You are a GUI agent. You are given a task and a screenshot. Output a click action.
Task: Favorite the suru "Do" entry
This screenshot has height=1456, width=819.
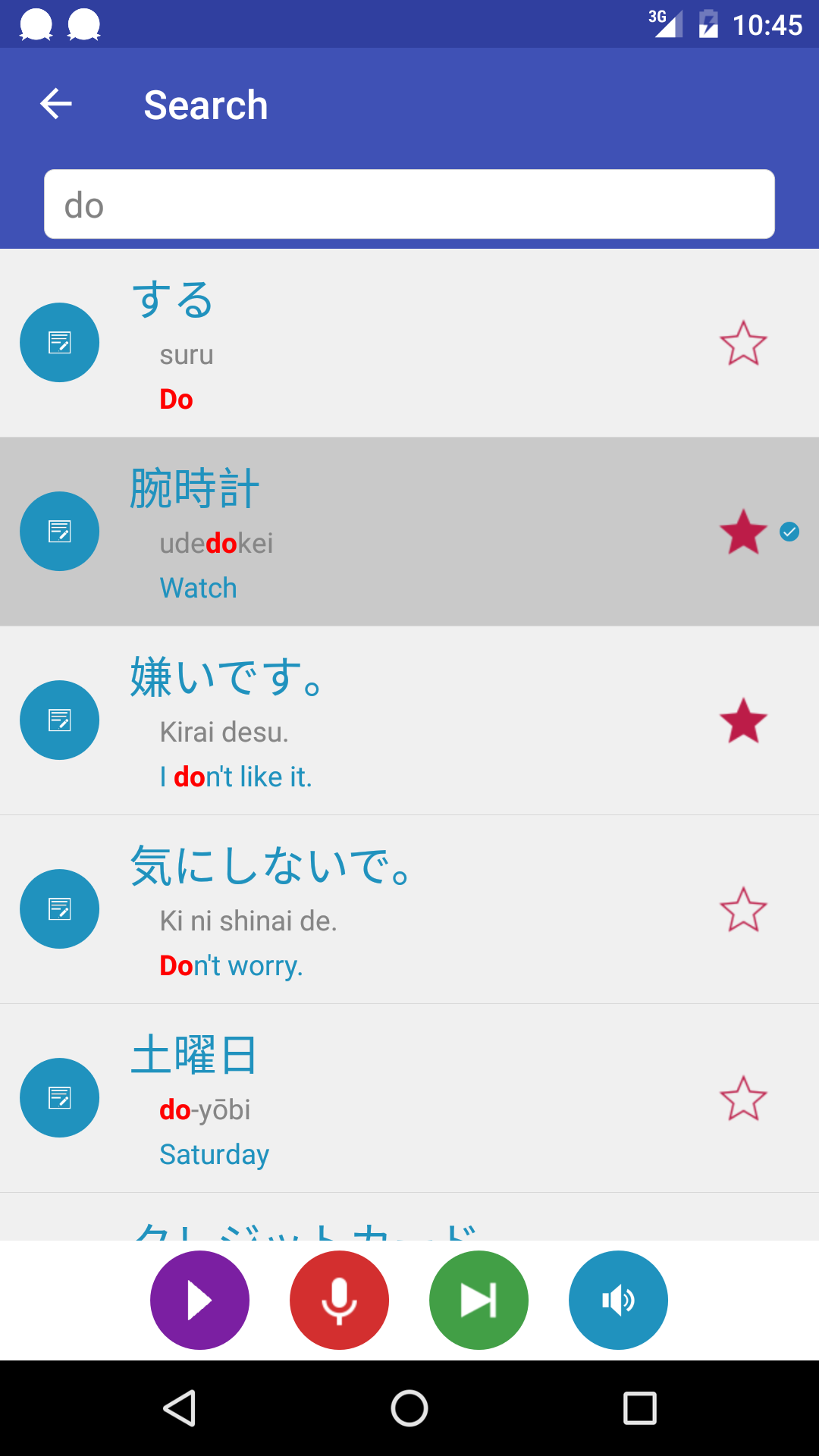(x=743, y=344)
